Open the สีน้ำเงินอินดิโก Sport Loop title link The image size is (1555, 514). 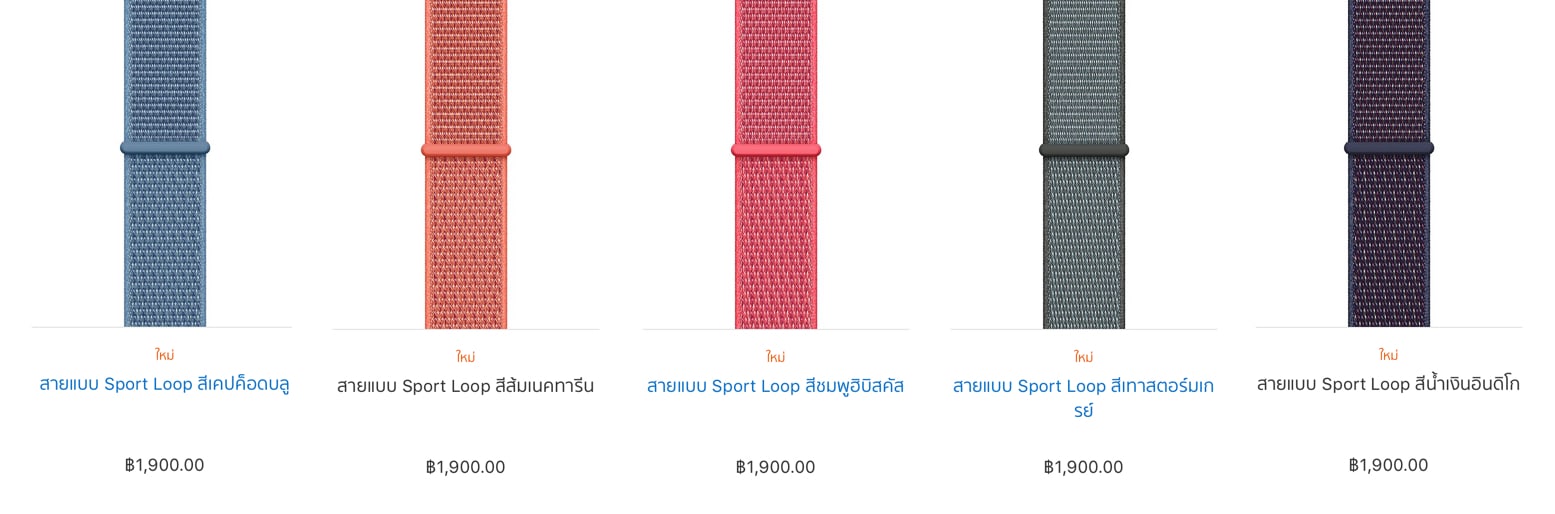point(1388,385)
